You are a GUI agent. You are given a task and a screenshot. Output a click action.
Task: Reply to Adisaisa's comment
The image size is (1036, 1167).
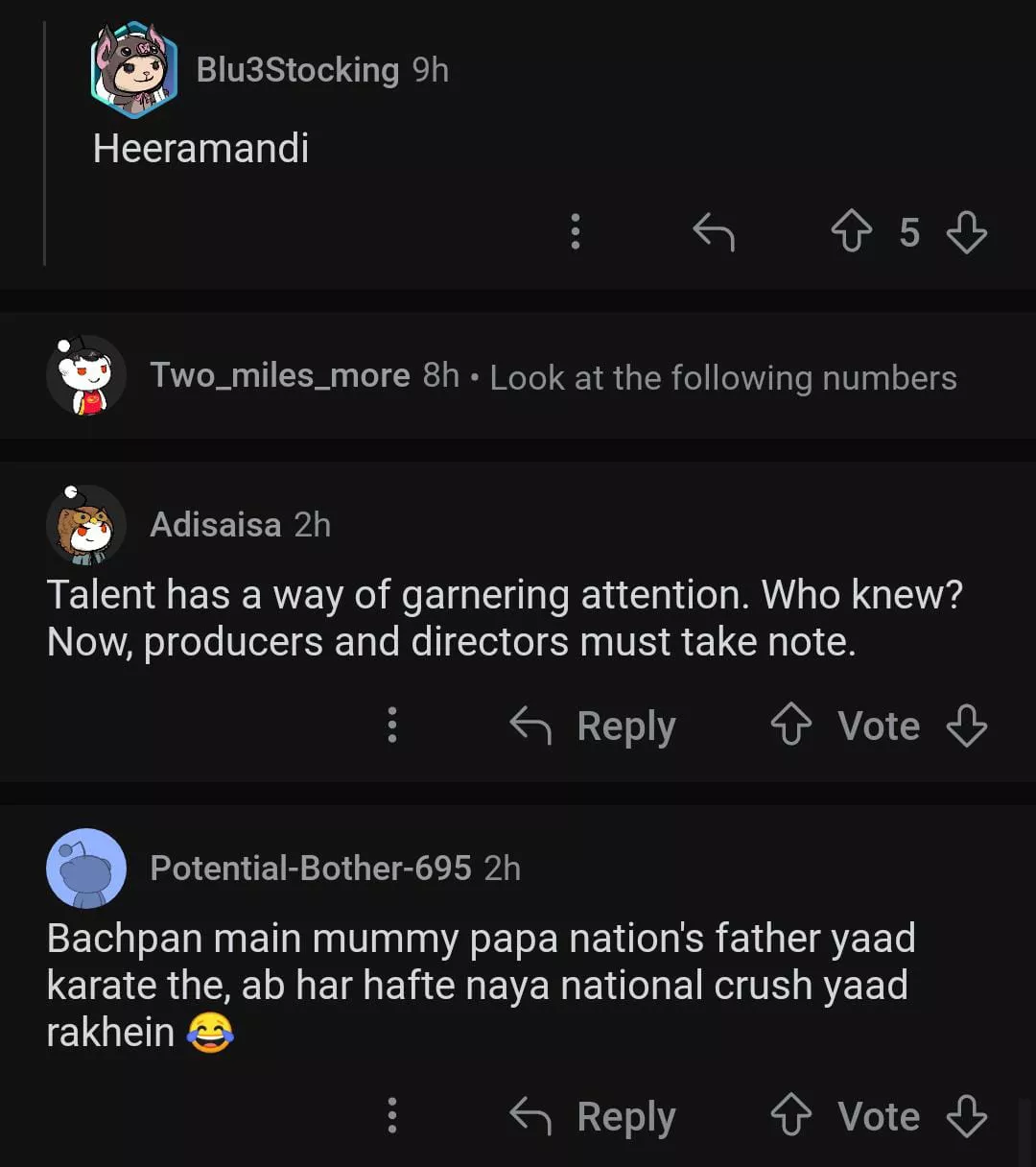(x=594, y=726)
